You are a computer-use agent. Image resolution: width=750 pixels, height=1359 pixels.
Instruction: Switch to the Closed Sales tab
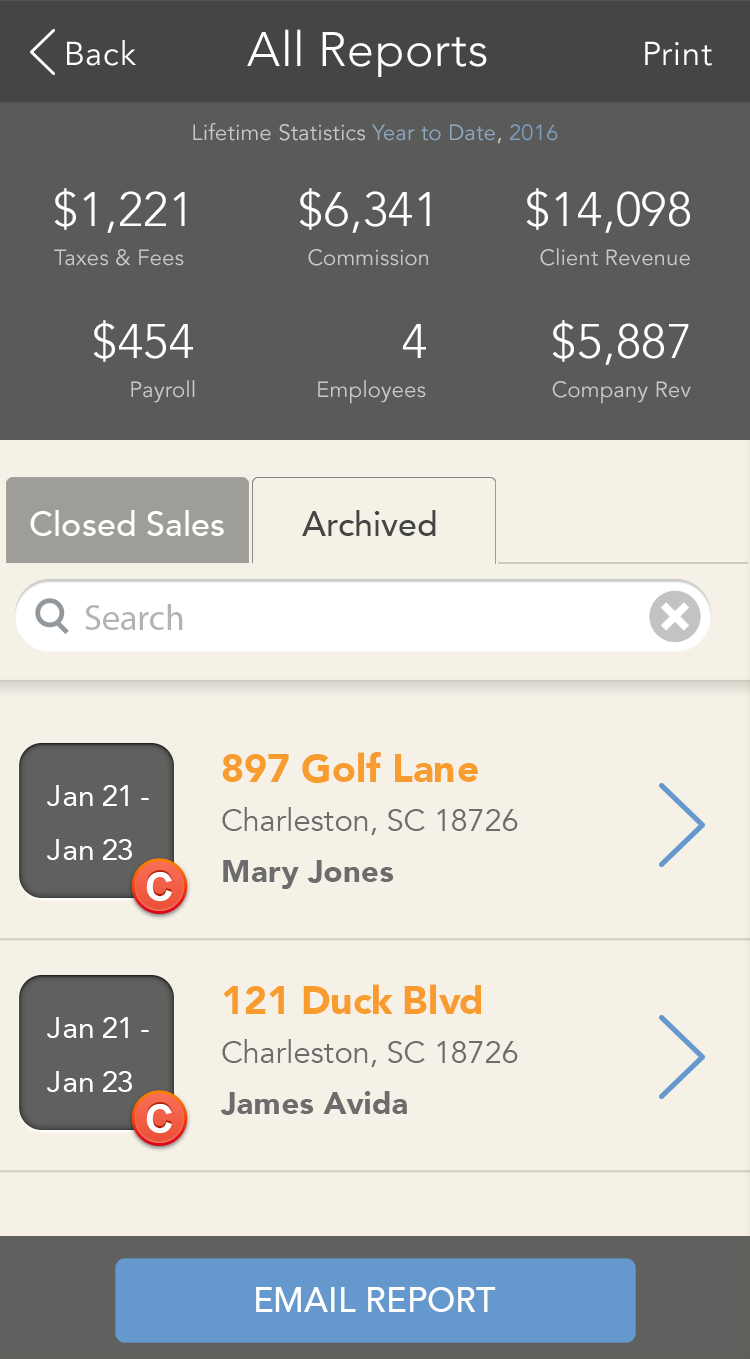click(127, 520)
